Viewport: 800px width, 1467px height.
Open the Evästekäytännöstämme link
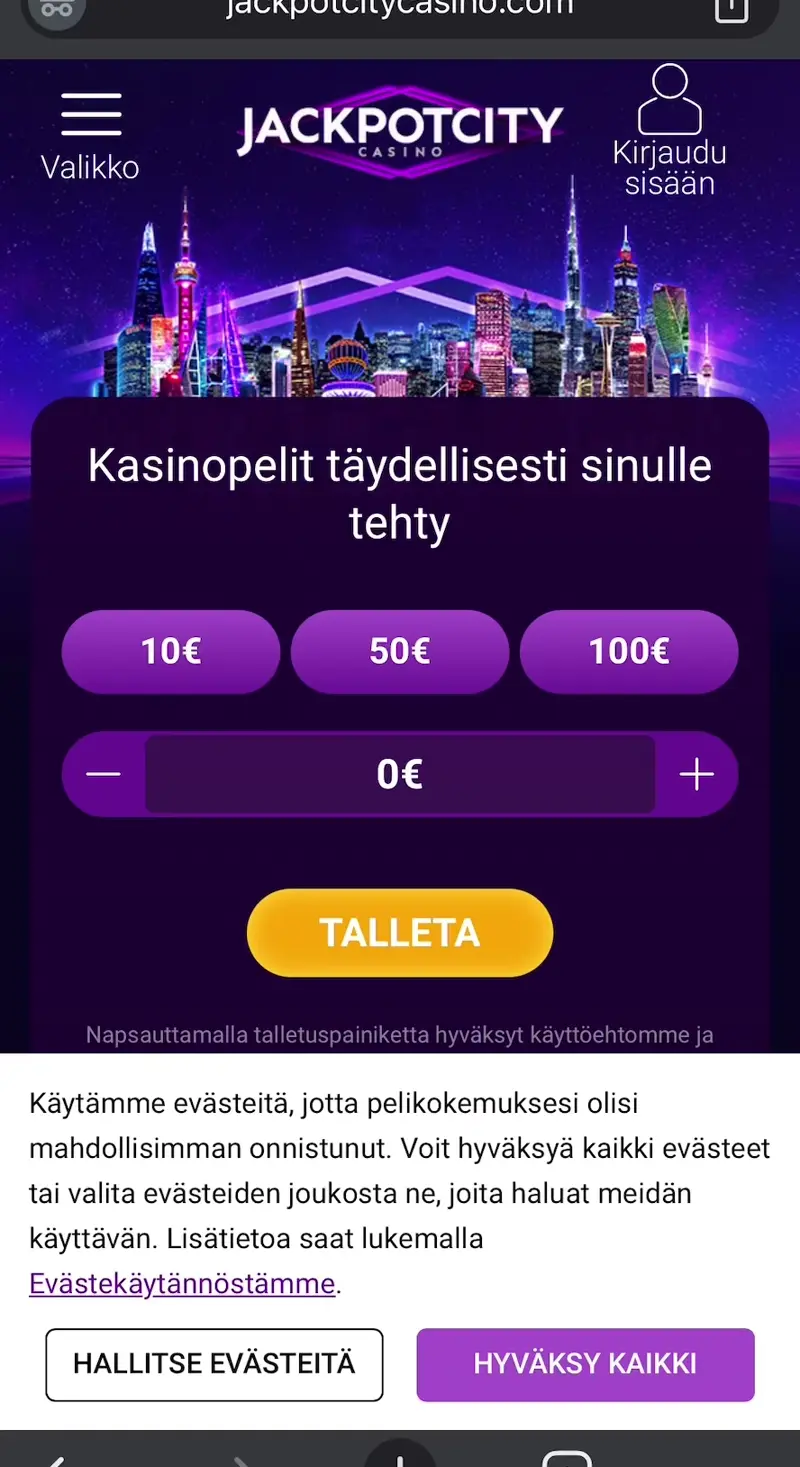180,1283
